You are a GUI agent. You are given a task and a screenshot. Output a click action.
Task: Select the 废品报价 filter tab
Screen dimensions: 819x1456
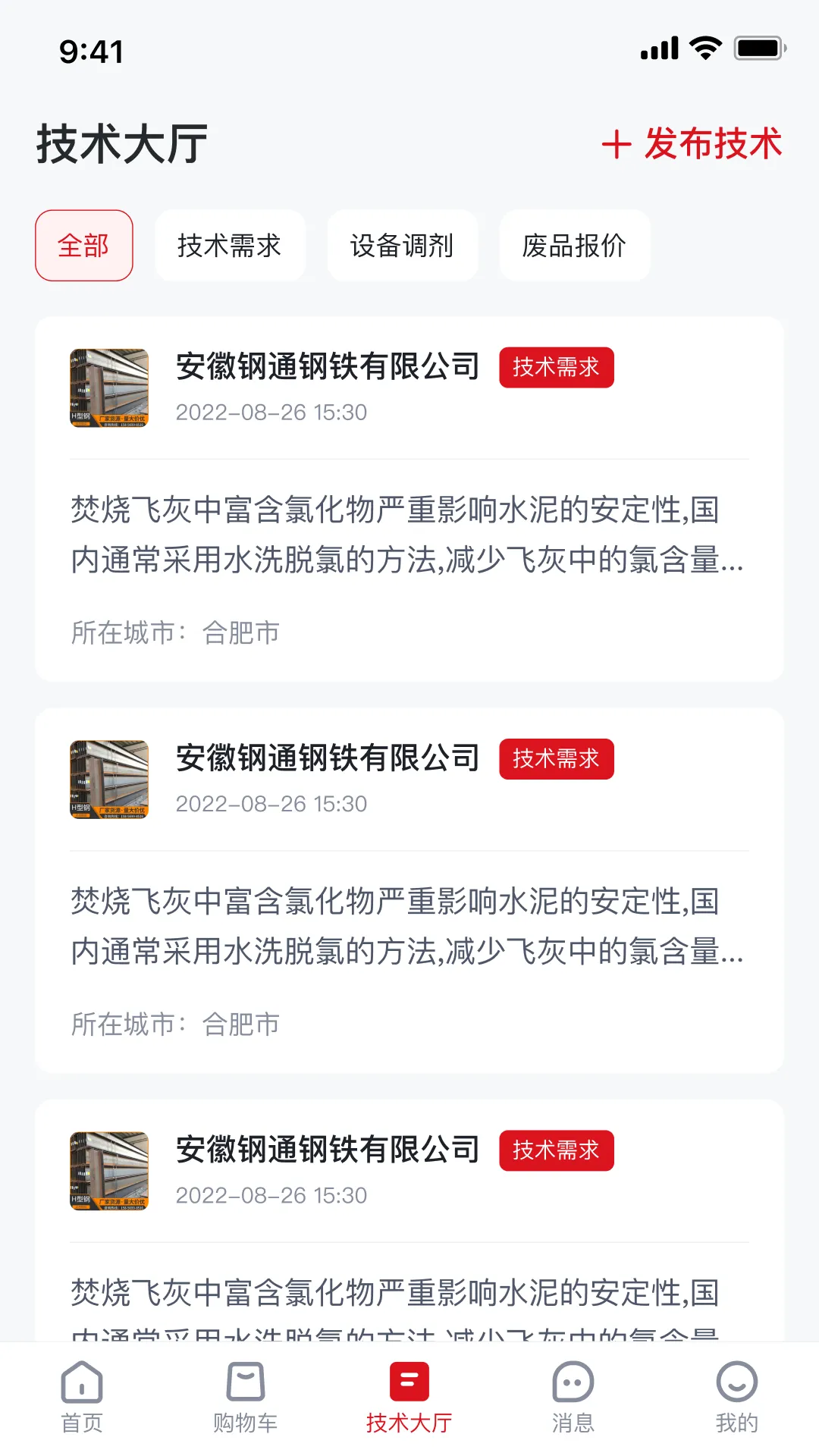[x=574, y=245]
